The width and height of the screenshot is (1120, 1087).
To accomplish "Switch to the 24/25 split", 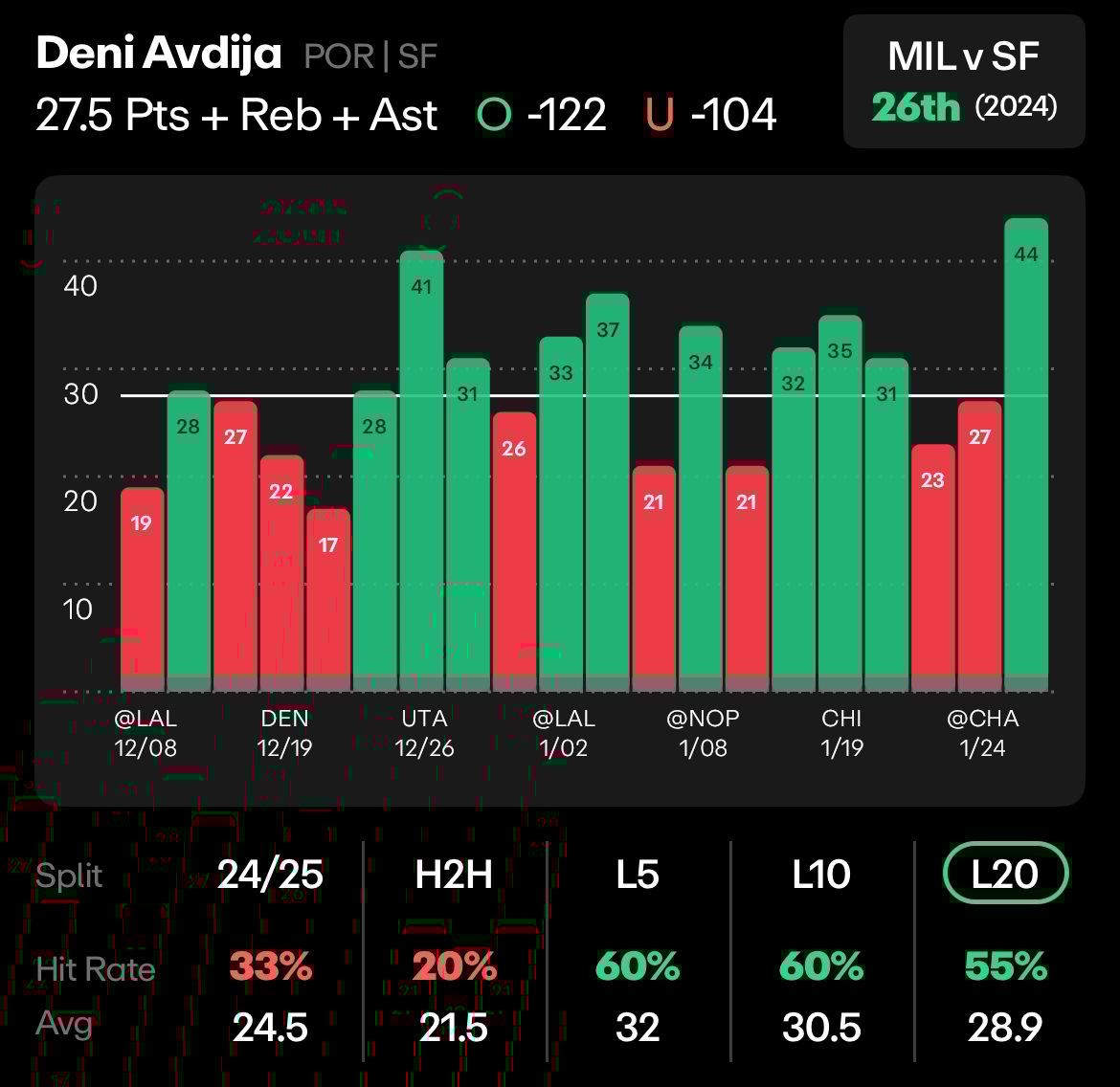I will tap(271, 874).
